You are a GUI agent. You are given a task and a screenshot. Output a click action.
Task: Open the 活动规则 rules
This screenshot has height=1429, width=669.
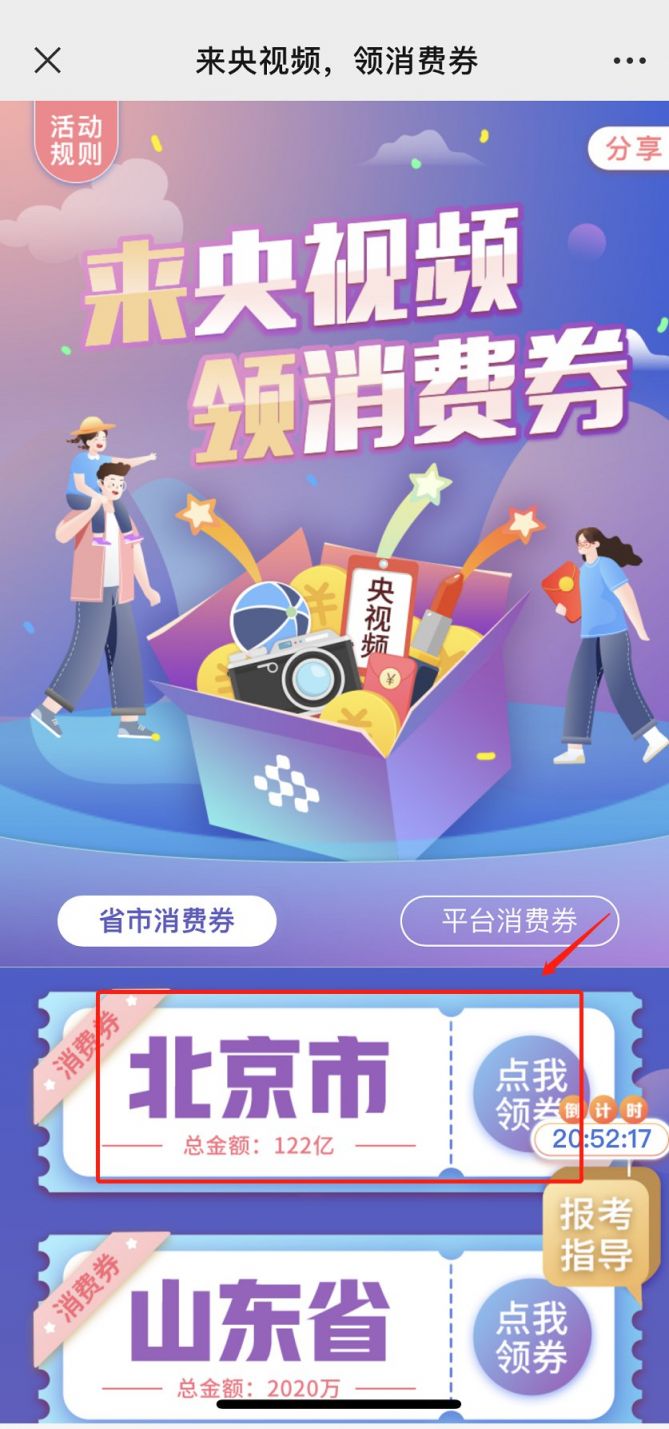coord(76,142)
